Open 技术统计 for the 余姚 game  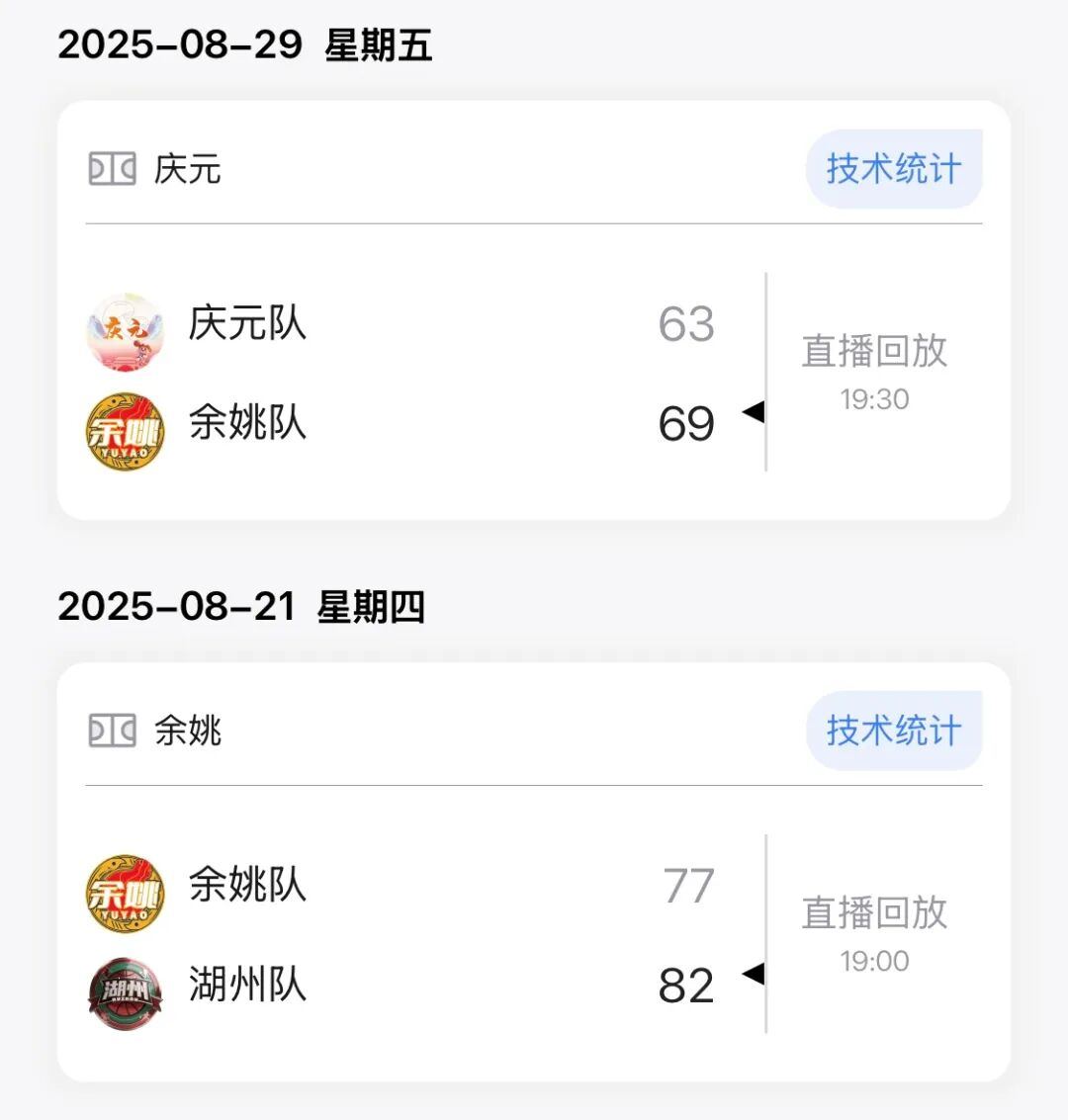[894, 731]
